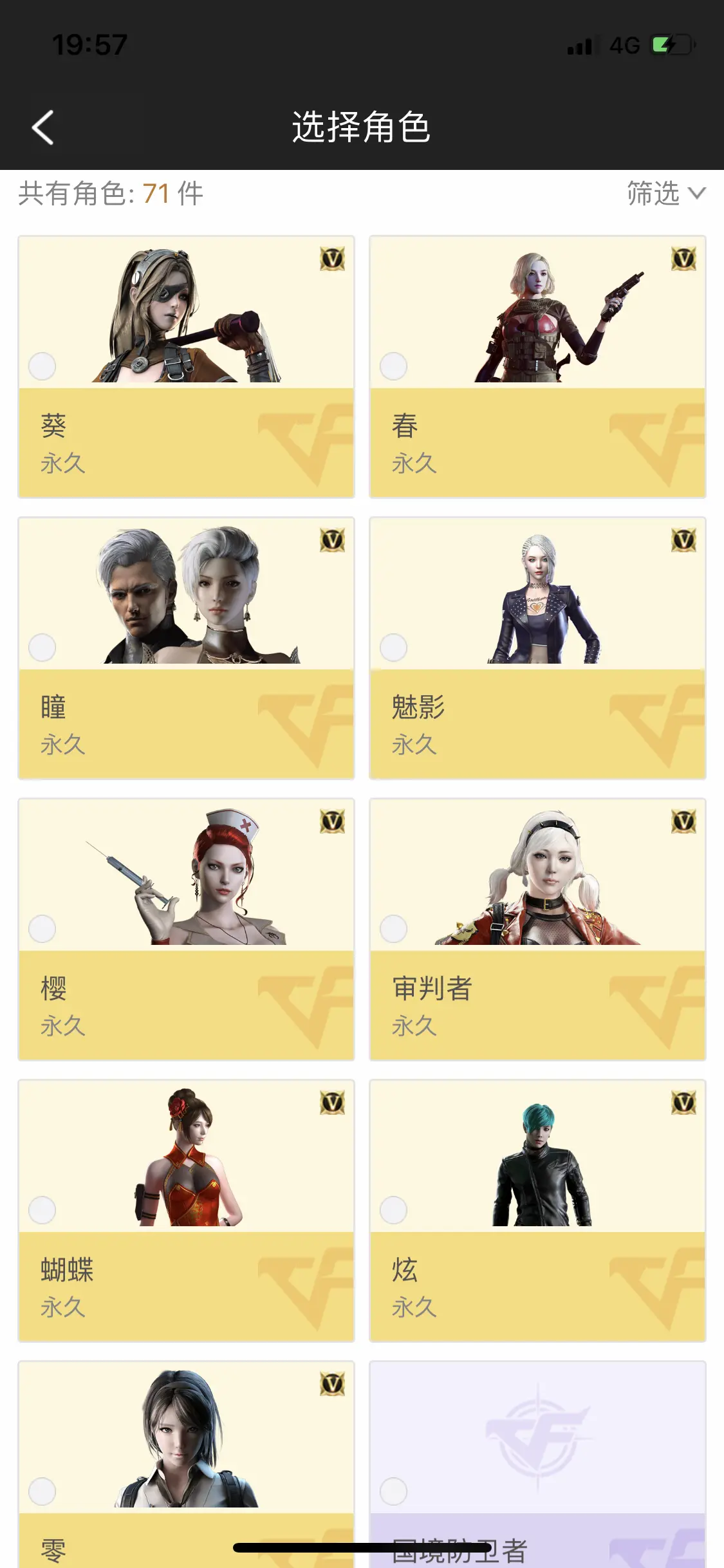Image resolution: width=724 pixels, height=1568 pixels.
Task: Select the radio button on the 炫 card
Action: point(393,1210)
